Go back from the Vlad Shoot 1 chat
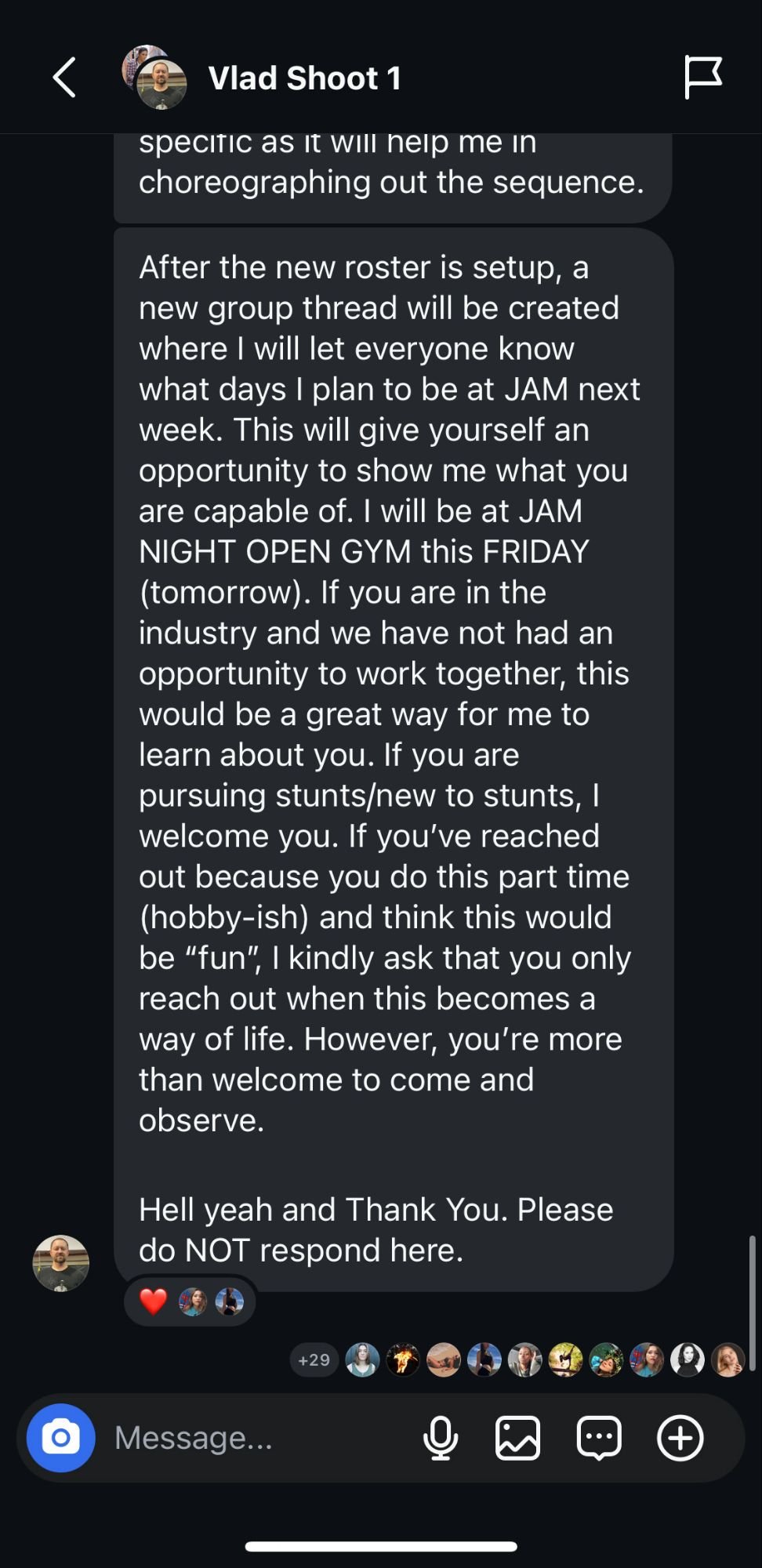Viewport: 762px width, 1568px height. coord(64,78)
